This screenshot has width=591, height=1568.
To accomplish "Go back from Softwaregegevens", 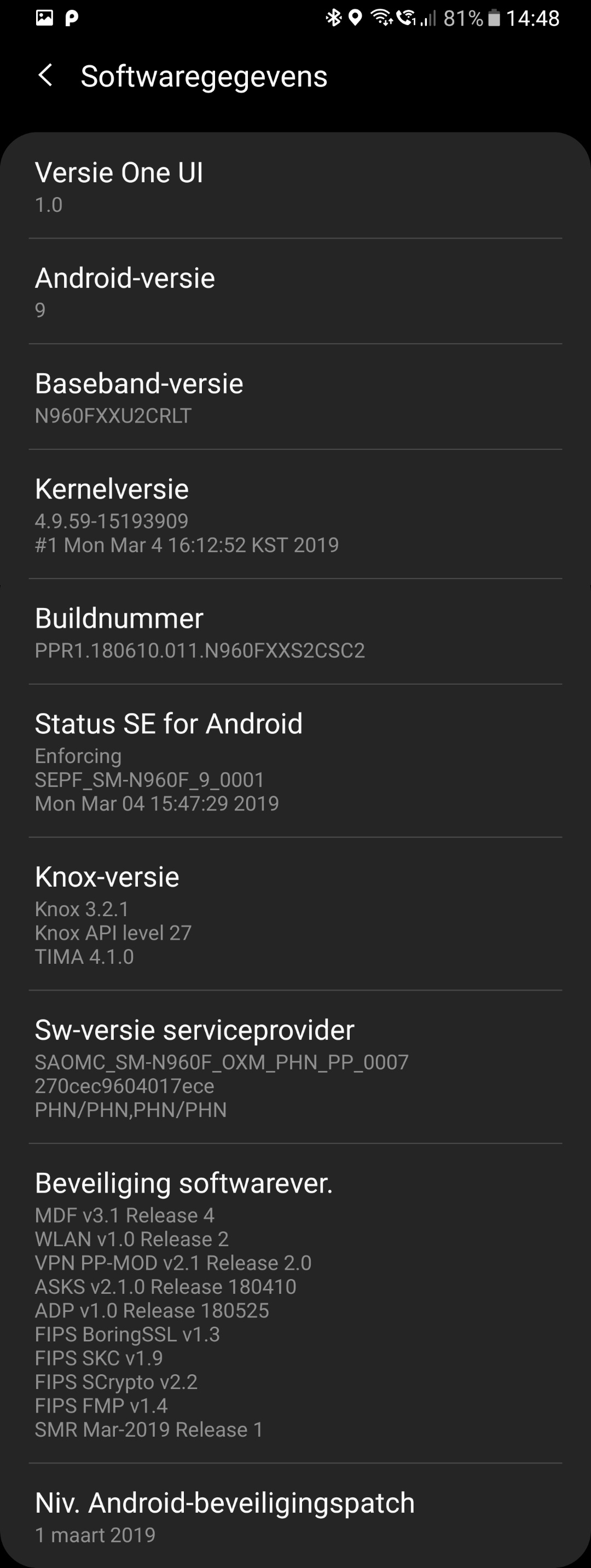I will click(45, 76).
